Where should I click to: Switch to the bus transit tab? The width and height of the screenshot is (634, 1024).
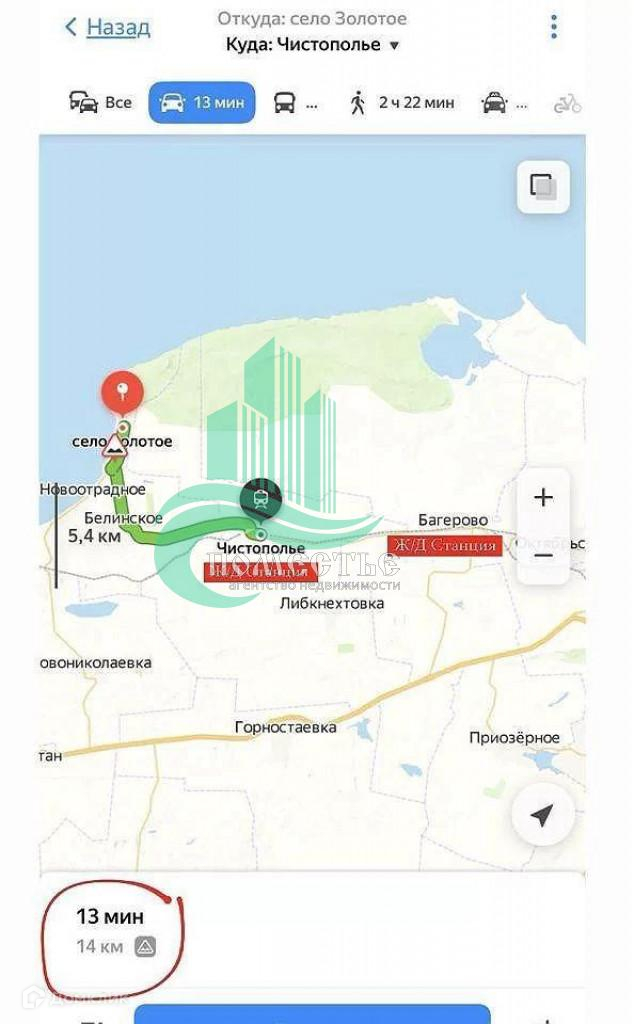(295, 102)
